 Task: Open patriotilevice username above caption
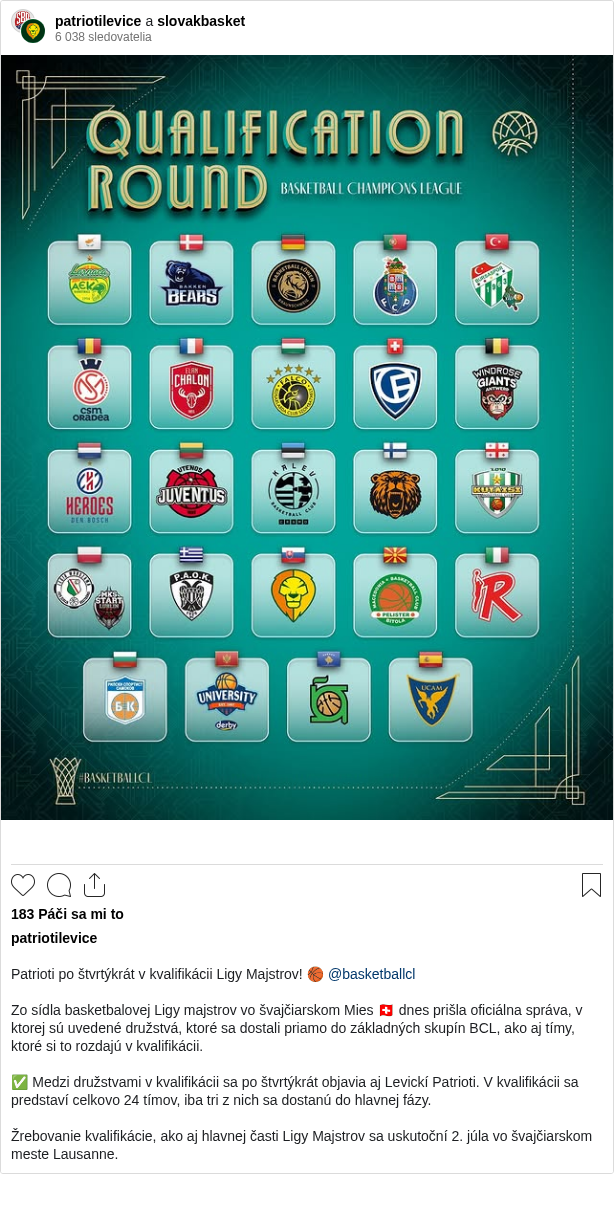(x=54, y=938)
